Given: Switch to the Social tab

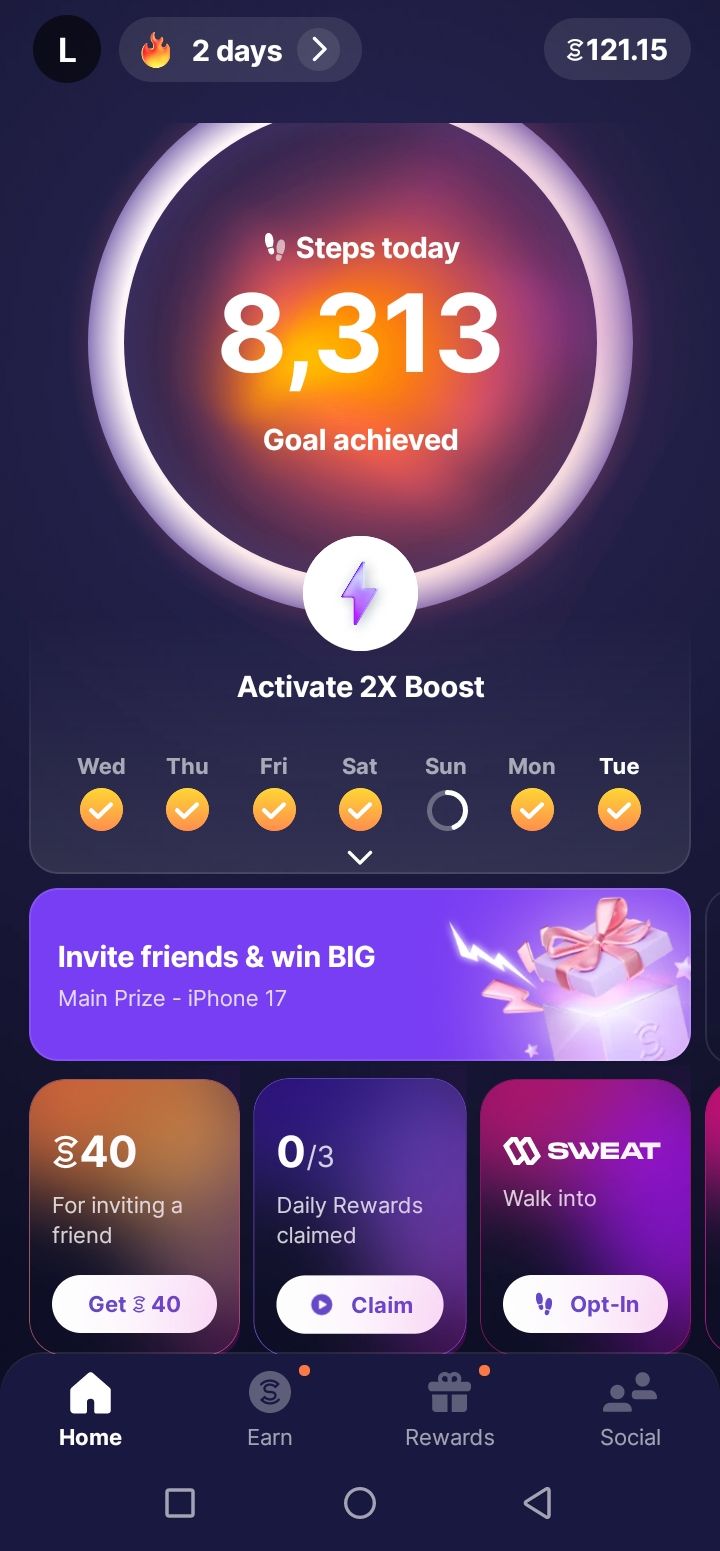Looking at the screenshot, I should click(x=630, y=1409).
